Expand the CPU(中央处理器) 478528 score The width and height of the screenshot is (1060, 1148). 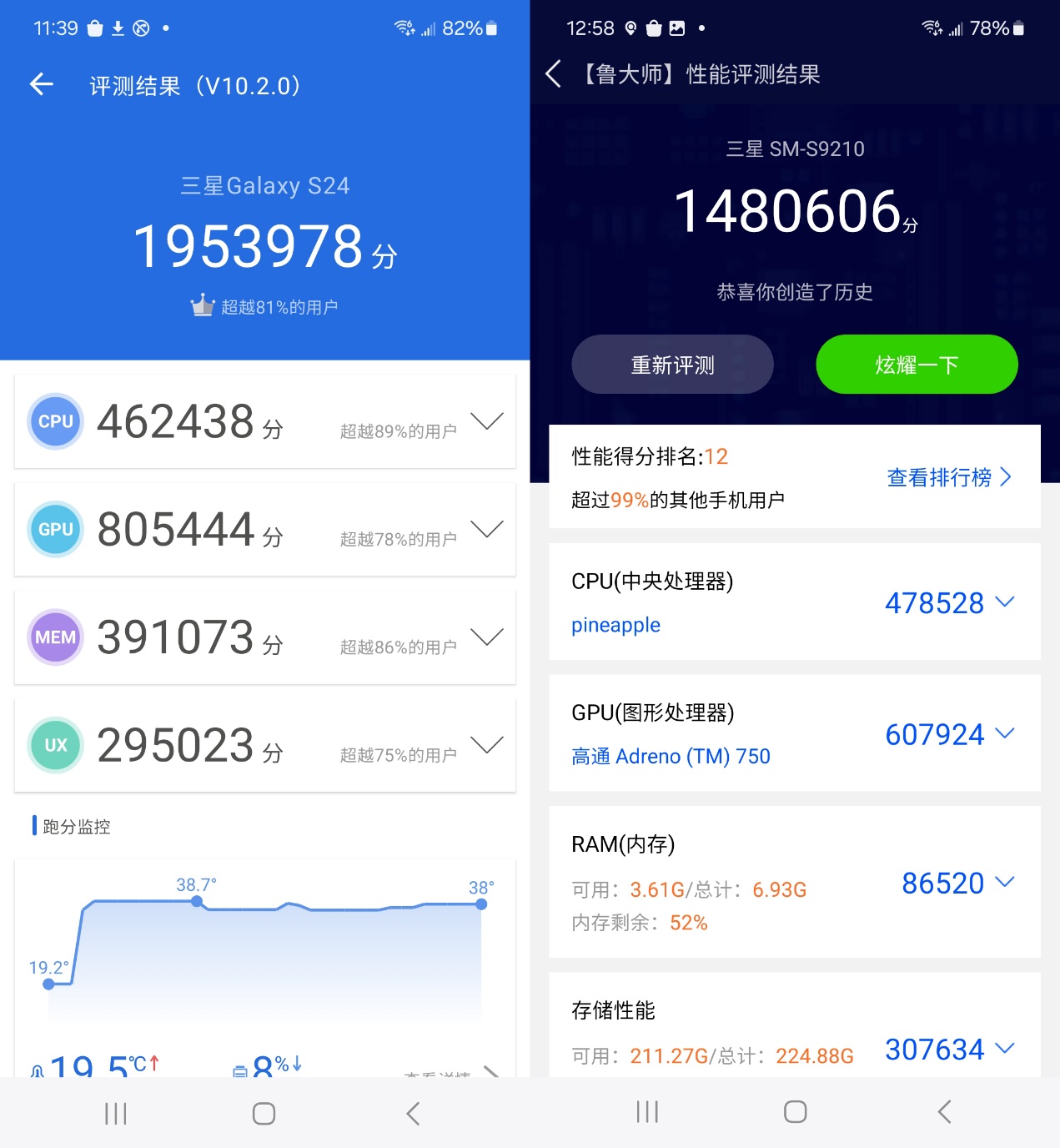tap(1005, 602)
